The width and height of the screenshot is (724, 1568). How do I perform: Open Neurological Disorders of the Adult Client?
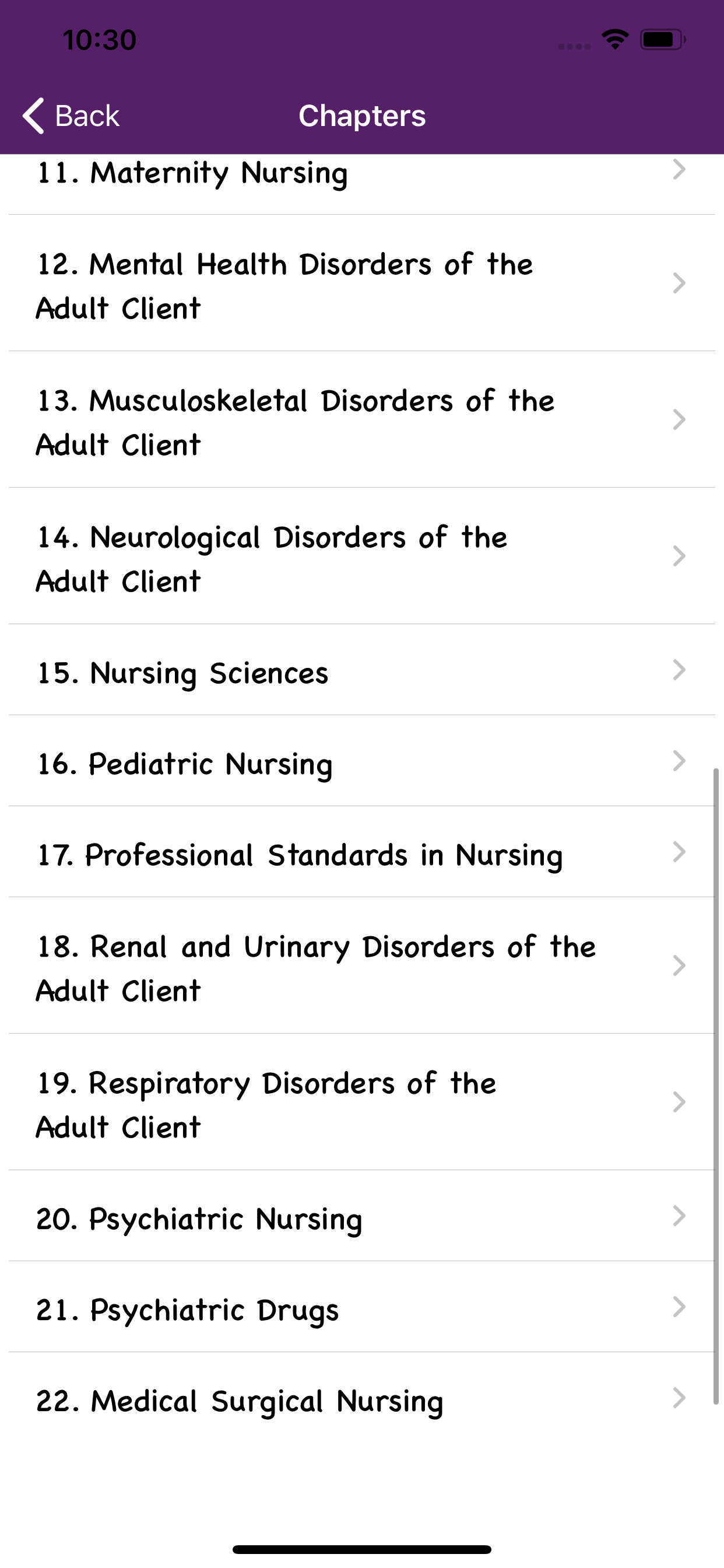[362, 556]
